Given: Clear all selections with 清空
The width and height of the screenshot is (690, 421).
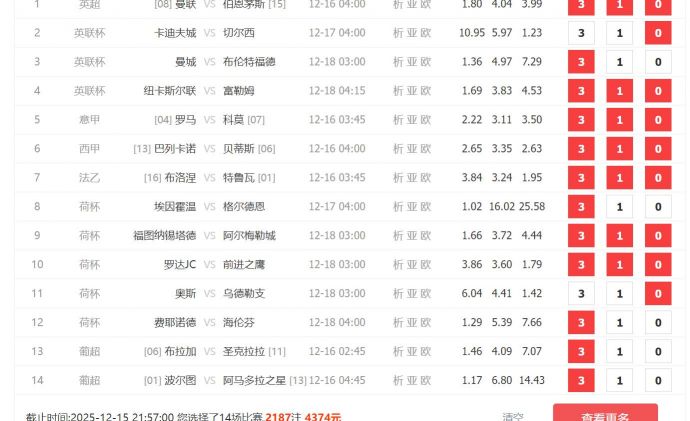Looking at the screenshot, I should (513, 416).
